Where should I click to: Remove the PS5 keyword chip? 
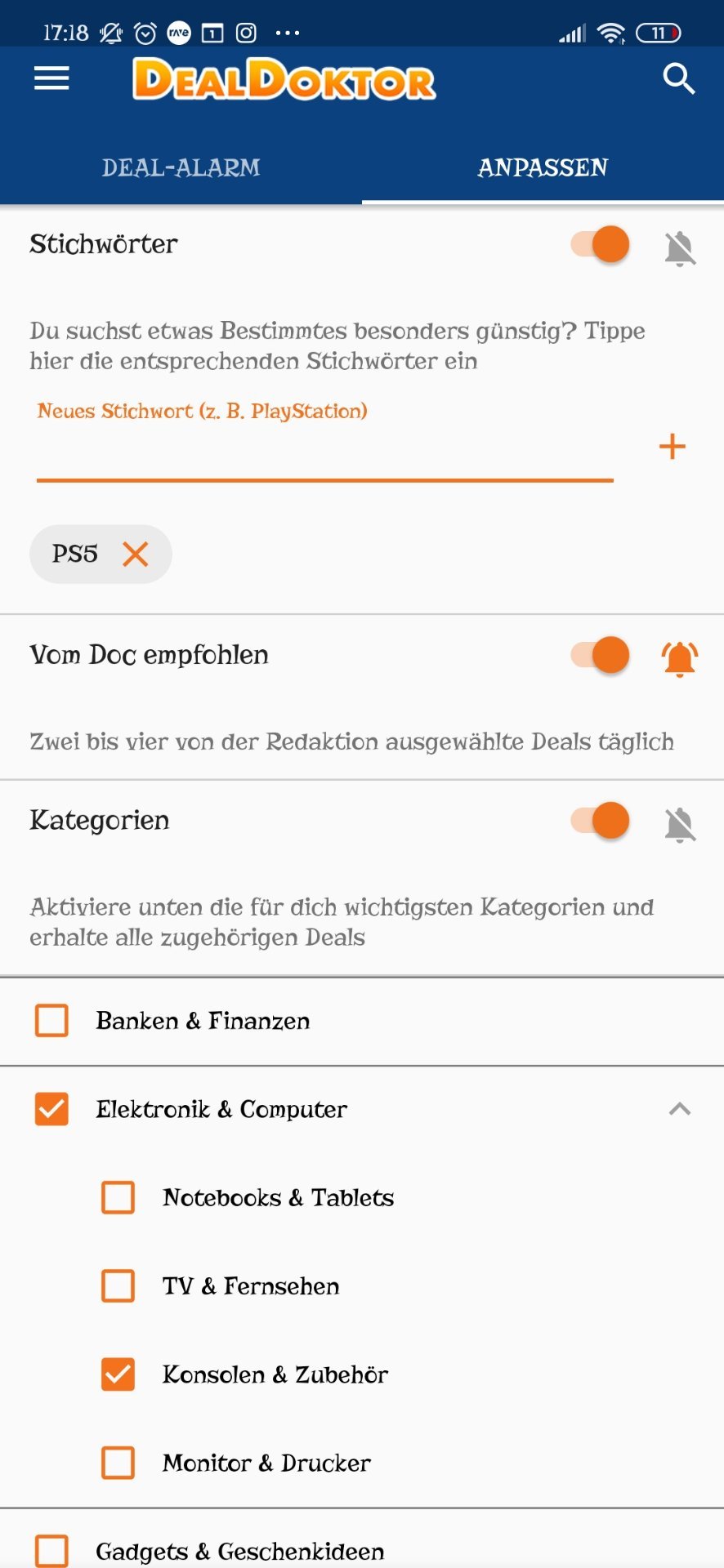[136, 554]
